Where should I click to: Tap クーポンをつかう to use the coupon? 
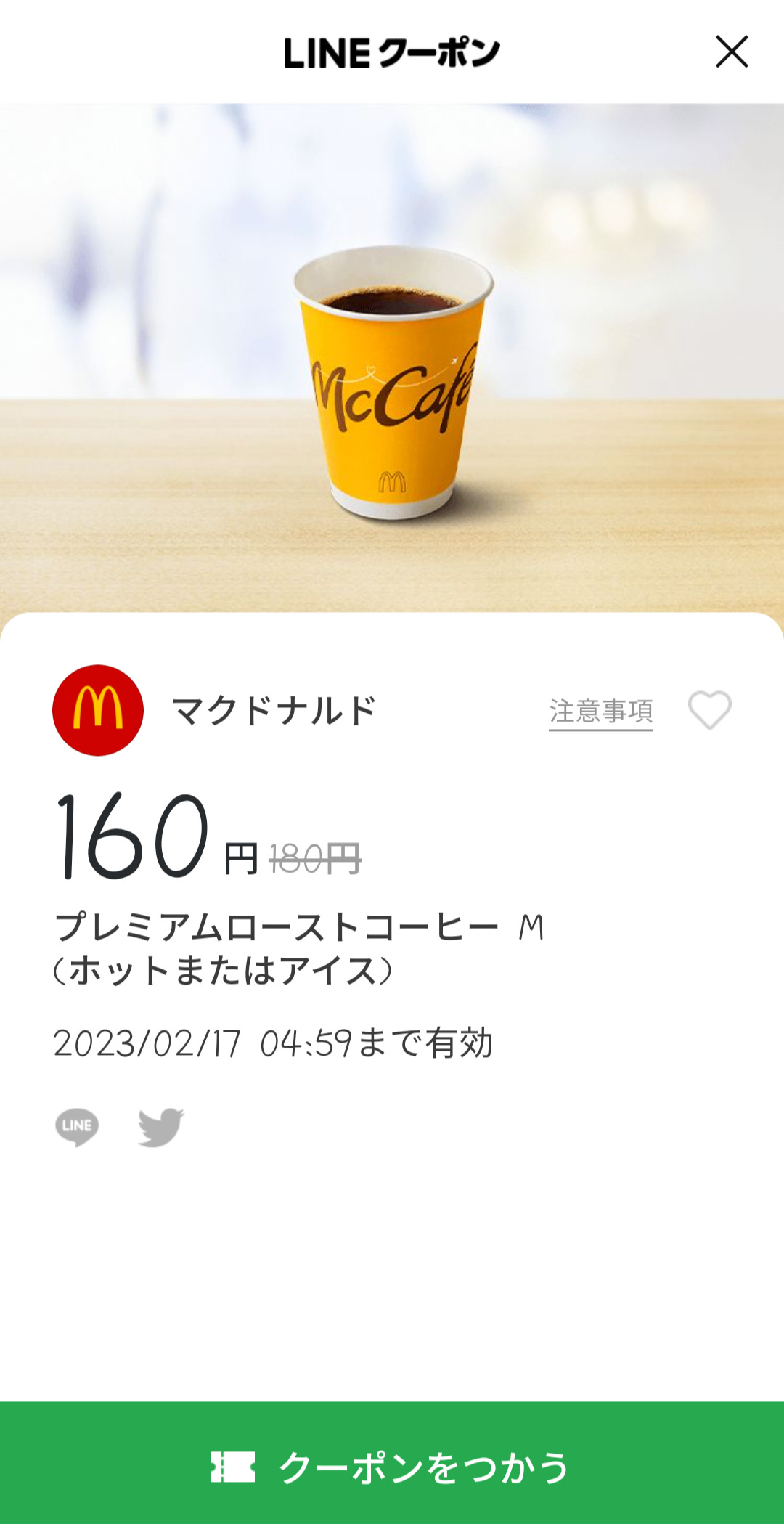(x=392, y=1467)
